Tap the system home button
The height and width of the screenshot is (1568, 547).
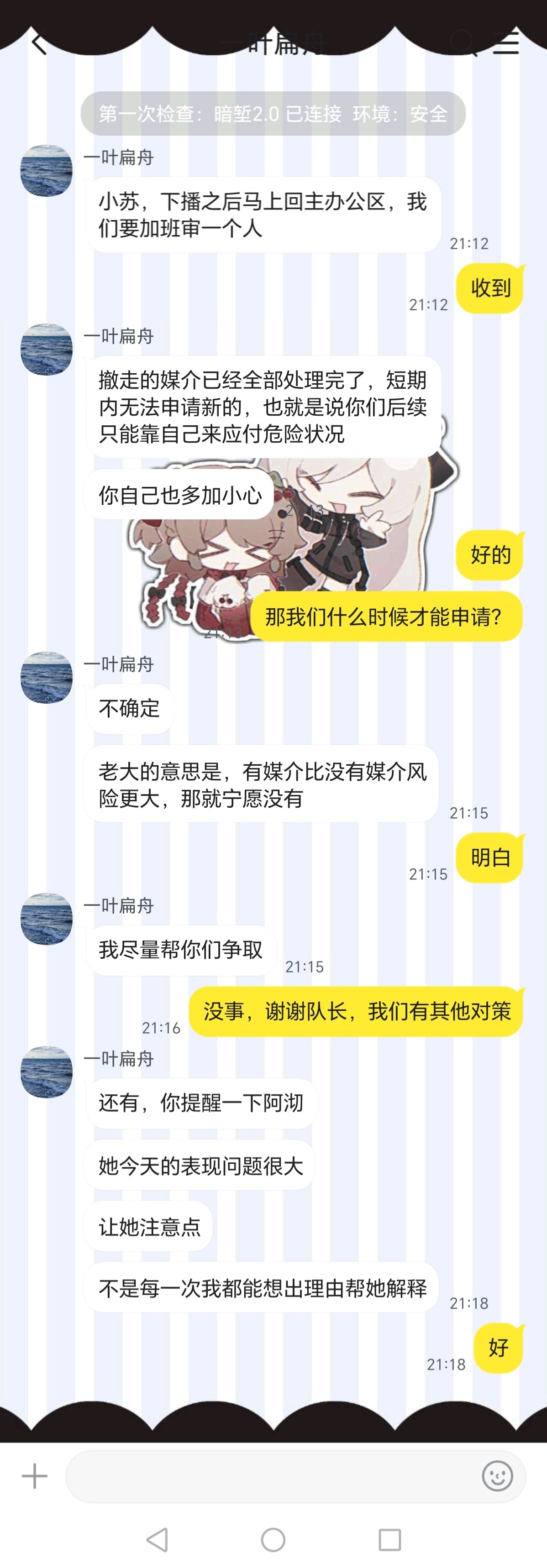point(273,1540)
